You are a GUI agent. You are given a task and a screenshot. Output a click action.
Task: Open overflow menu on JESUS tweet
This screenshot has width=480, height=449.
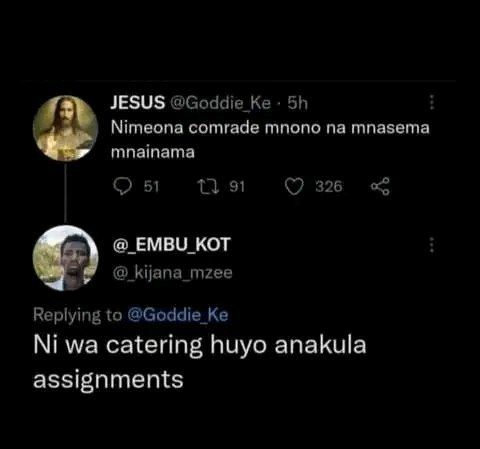point(432,102)
